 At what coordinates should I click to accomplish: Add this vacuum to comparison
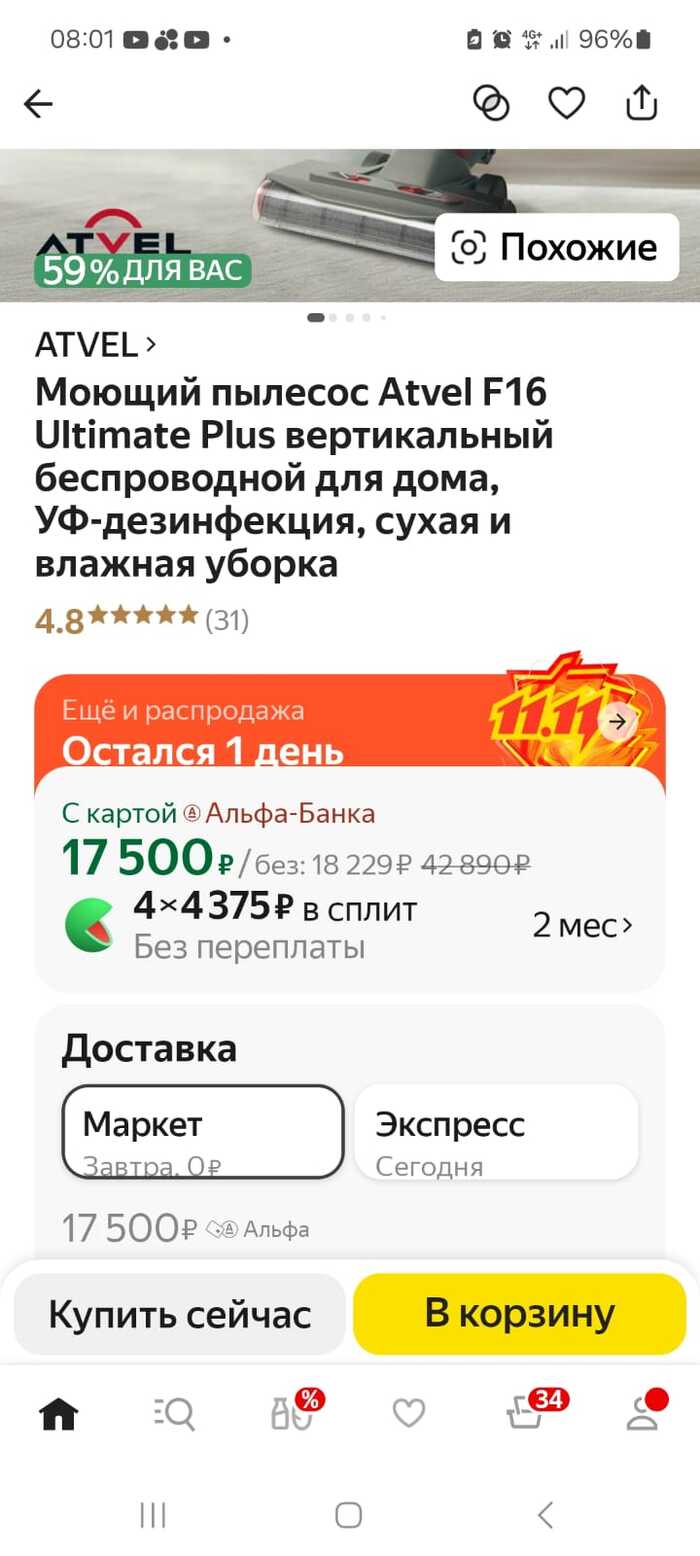[491, 103]
